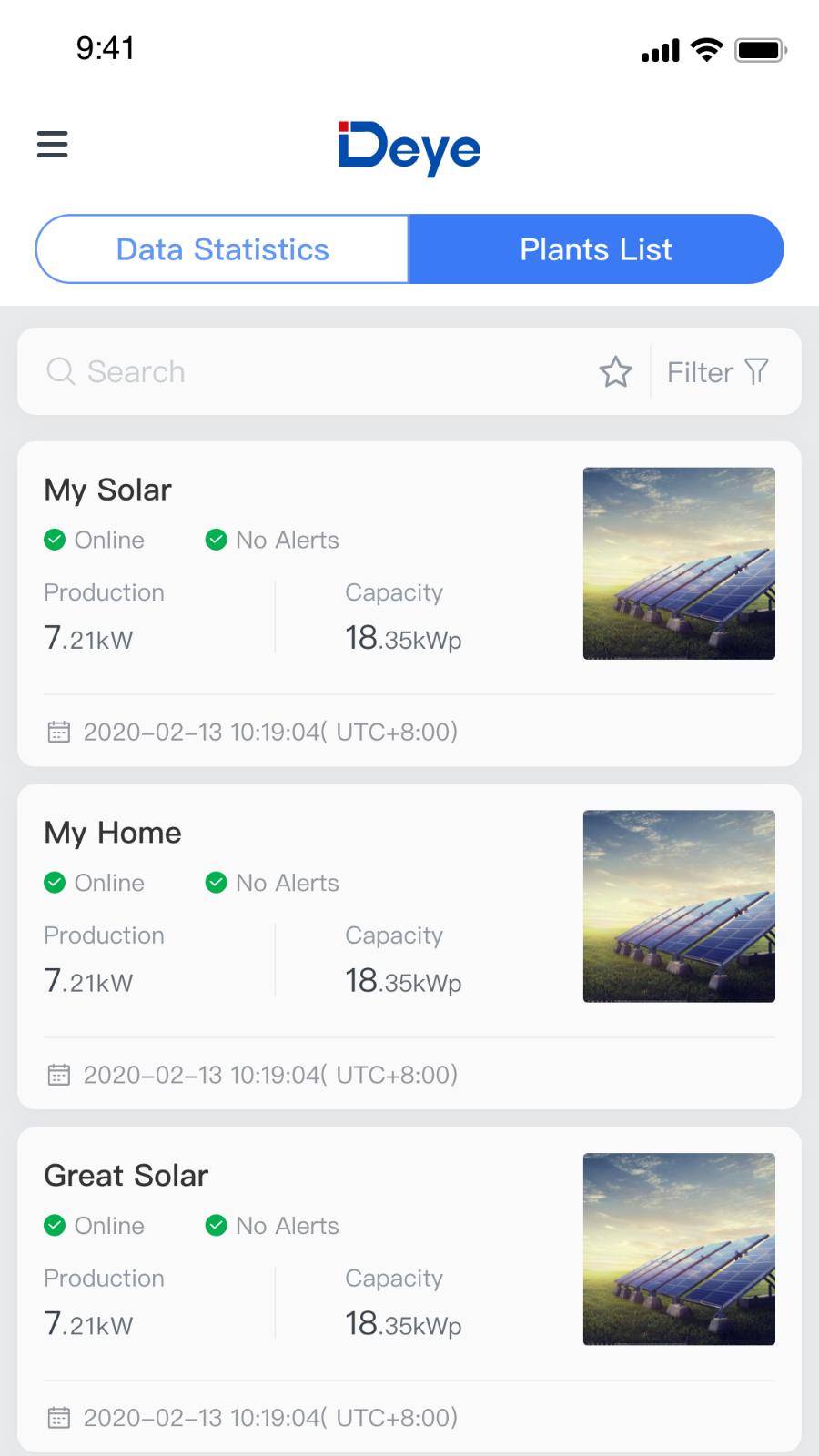Select the Plants List tab
This screenshot has width=819, height=1456.
595,248
